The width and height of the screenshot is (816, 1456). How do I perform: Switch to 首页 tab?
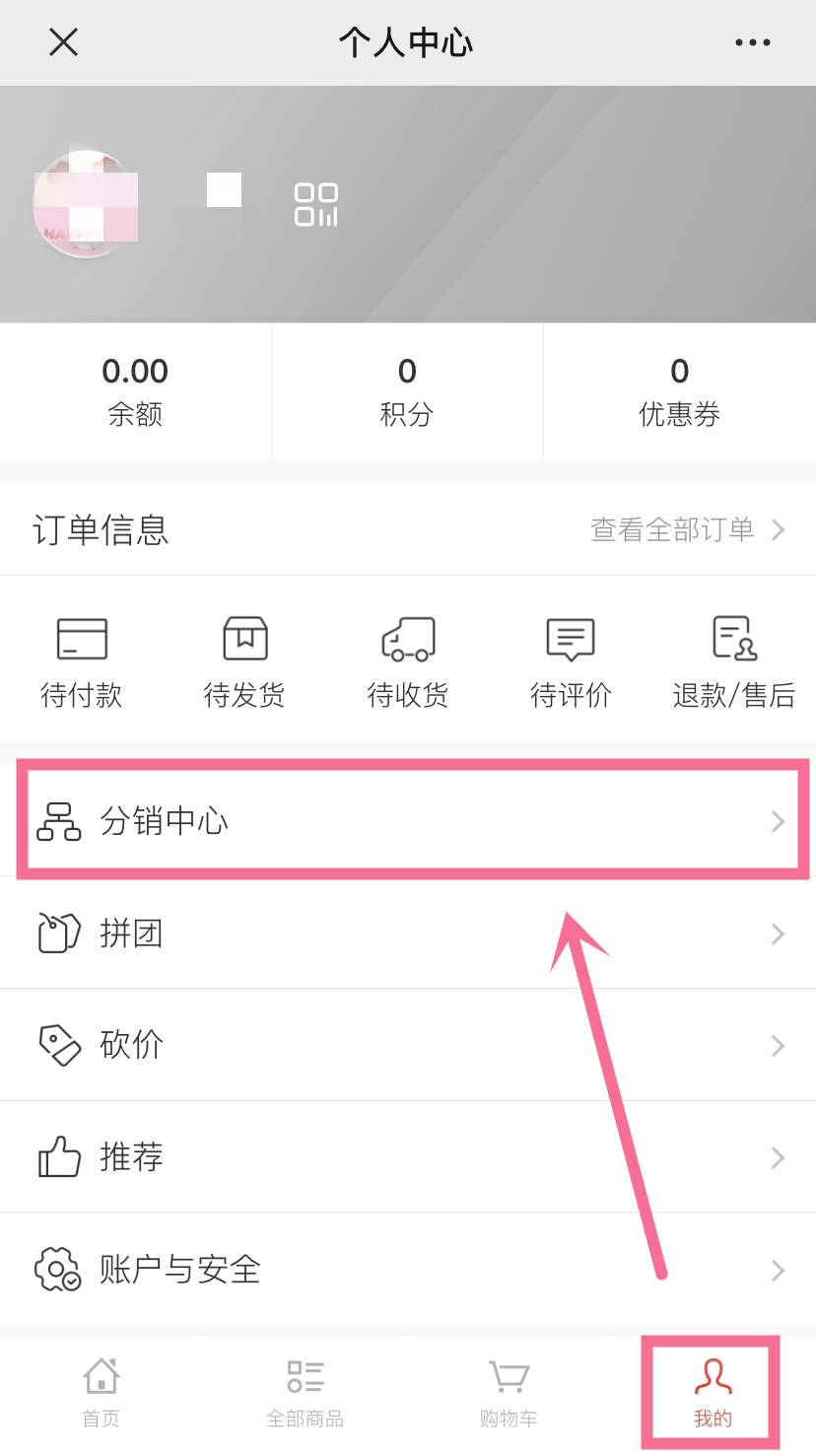coord(101,1391)
